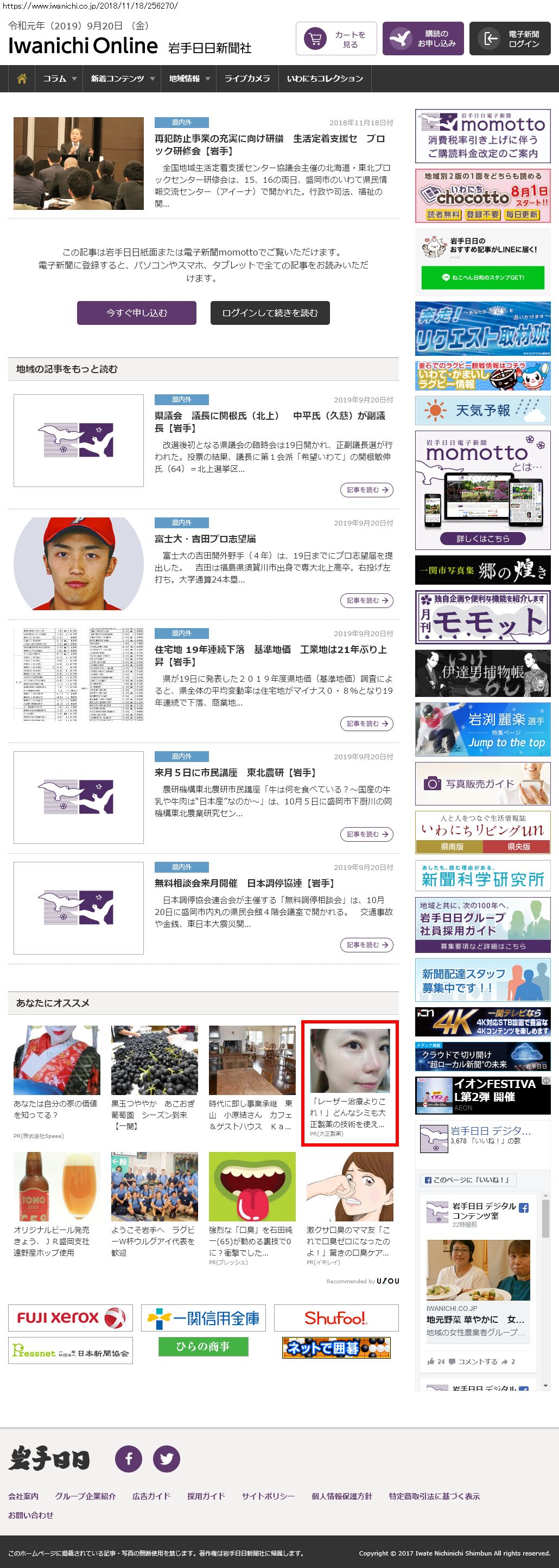Screen dimensions: 559x1568
Task: Expand the 新着コンテンツ menu
Action: tap(123, 79)
